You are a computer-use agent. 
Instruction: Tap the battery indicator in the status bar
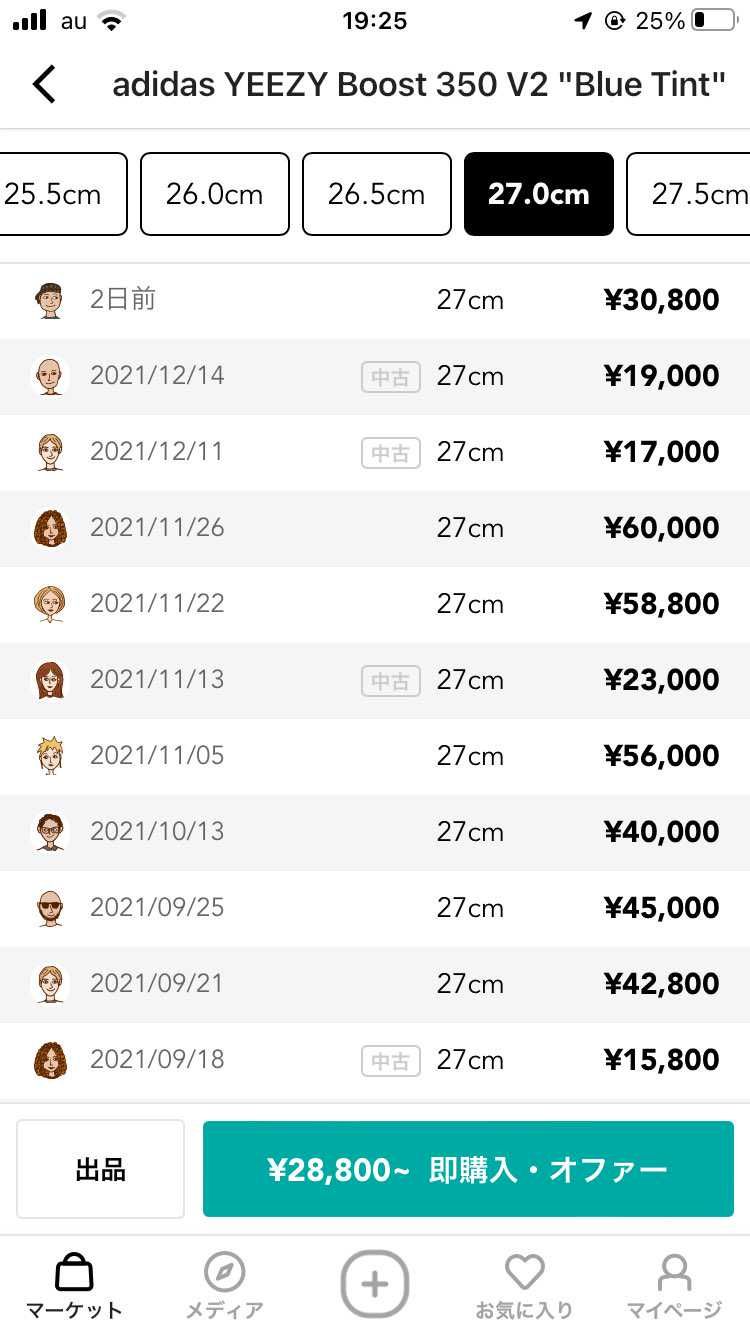coord(711,20)
